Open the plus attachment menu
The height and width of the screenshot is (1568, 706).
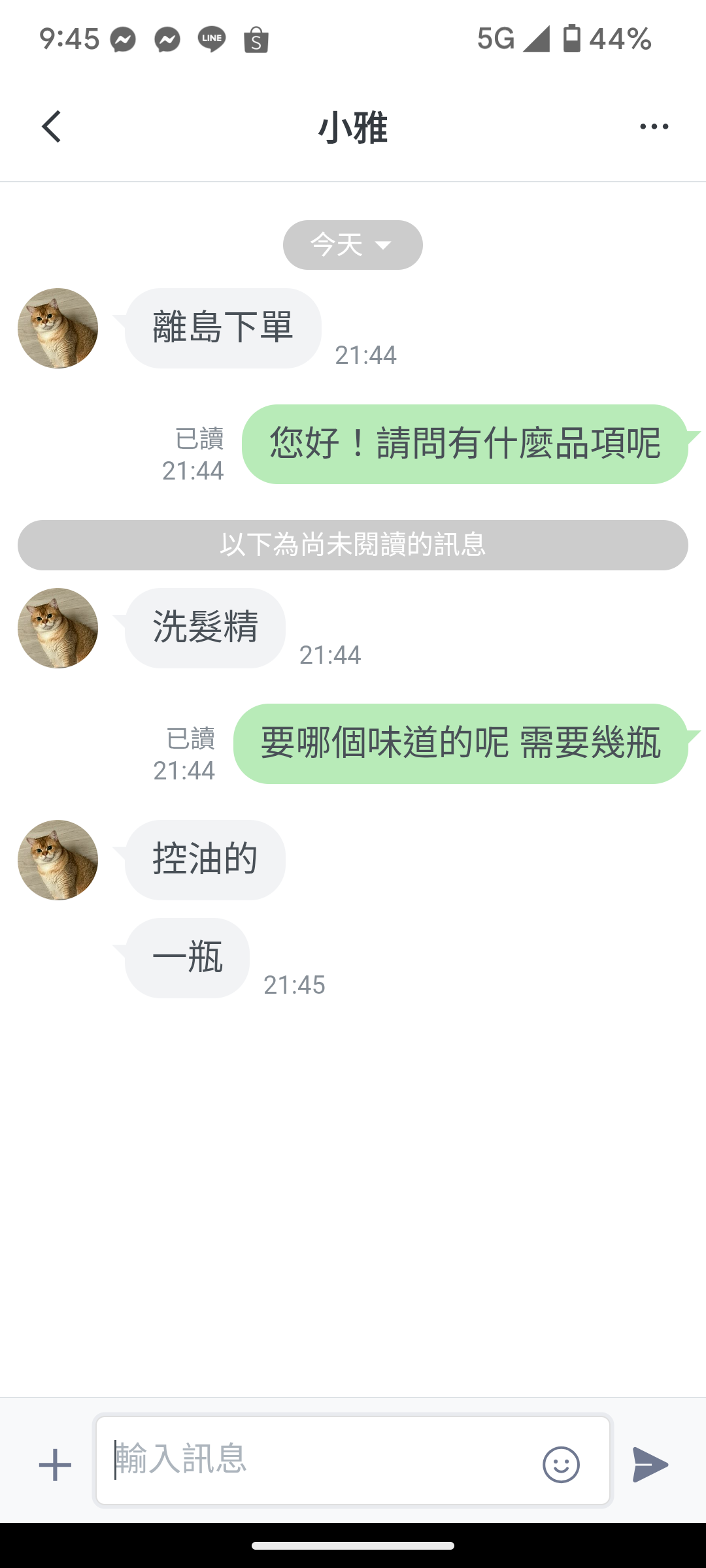point(55,1465)
